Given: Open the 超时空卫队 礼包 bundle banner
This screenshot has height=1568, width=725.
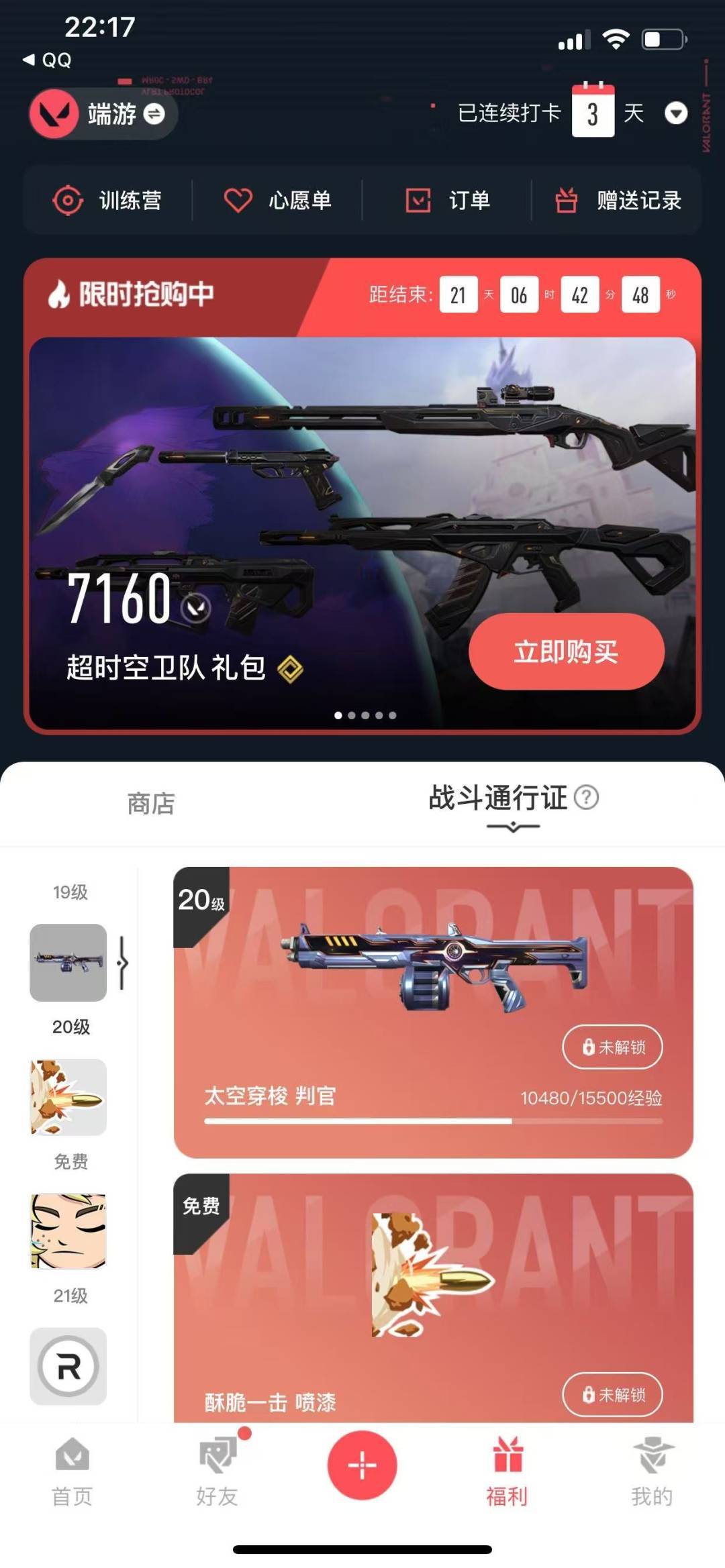Looking at the screenshot, I should click(362, 533).
